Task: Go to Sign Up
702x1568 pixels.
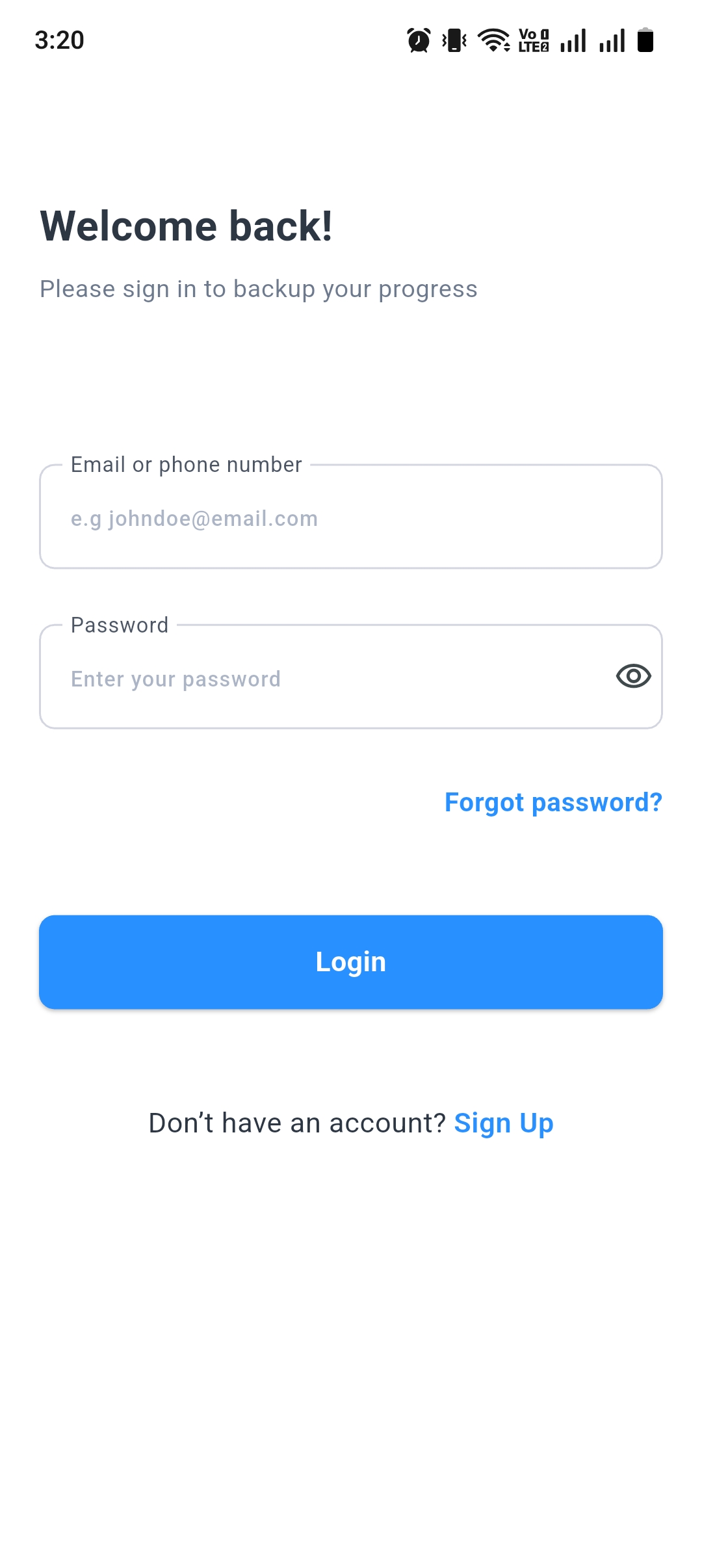Action: point(504,1123)
